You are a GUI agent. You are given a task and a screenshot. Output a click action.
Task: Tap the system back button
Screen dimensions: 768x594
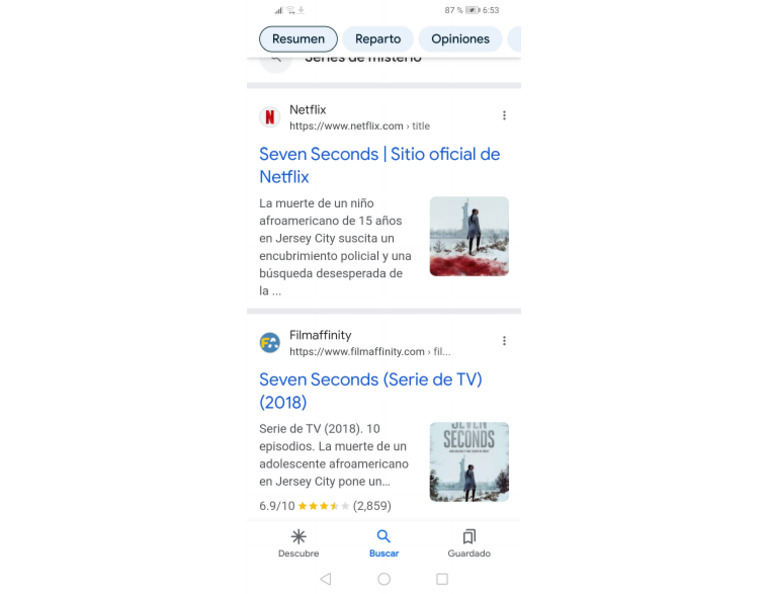coord(326,579)
